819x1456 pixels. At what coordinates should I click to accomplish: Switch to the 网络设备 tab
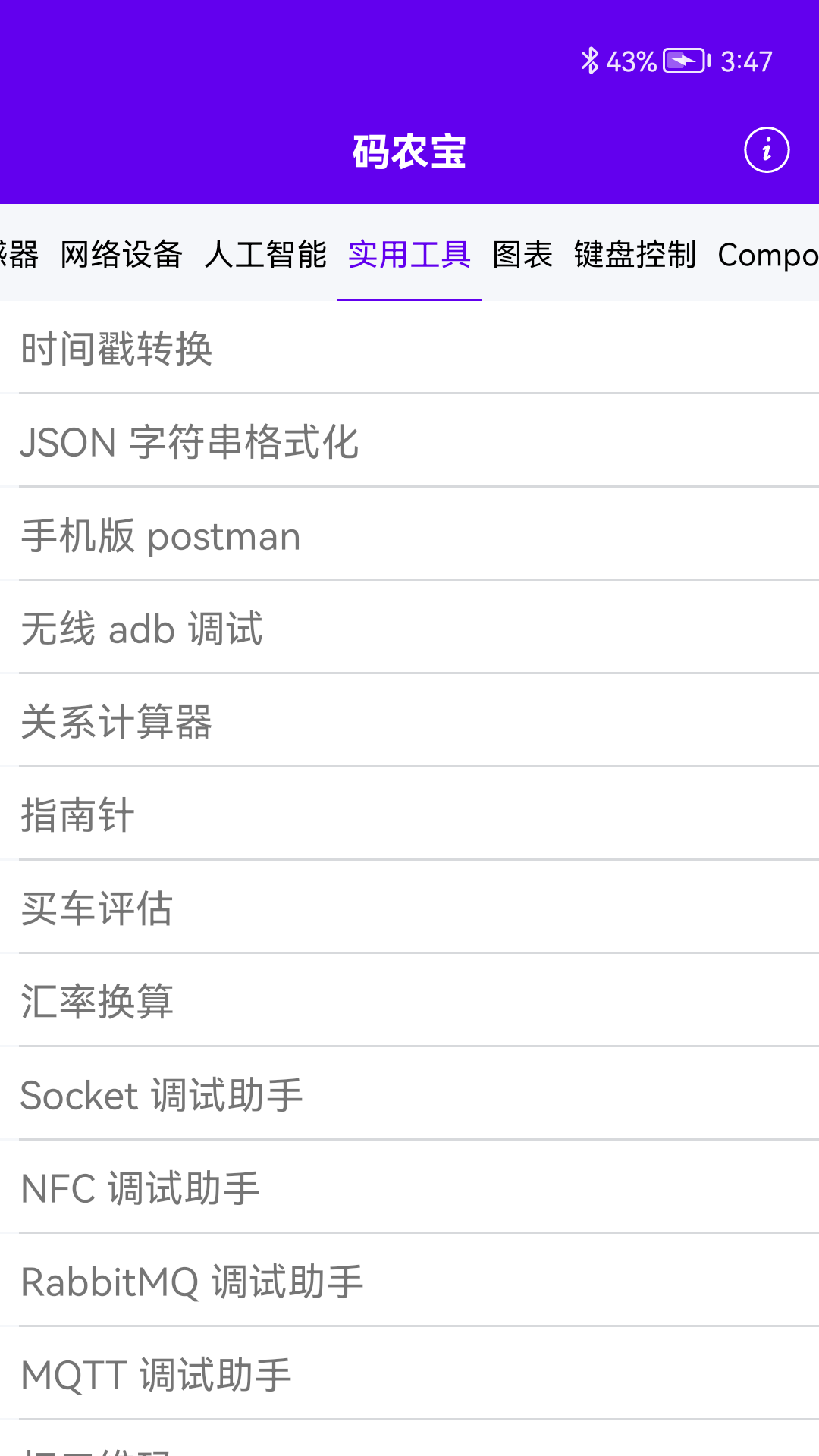click(121, 254)
